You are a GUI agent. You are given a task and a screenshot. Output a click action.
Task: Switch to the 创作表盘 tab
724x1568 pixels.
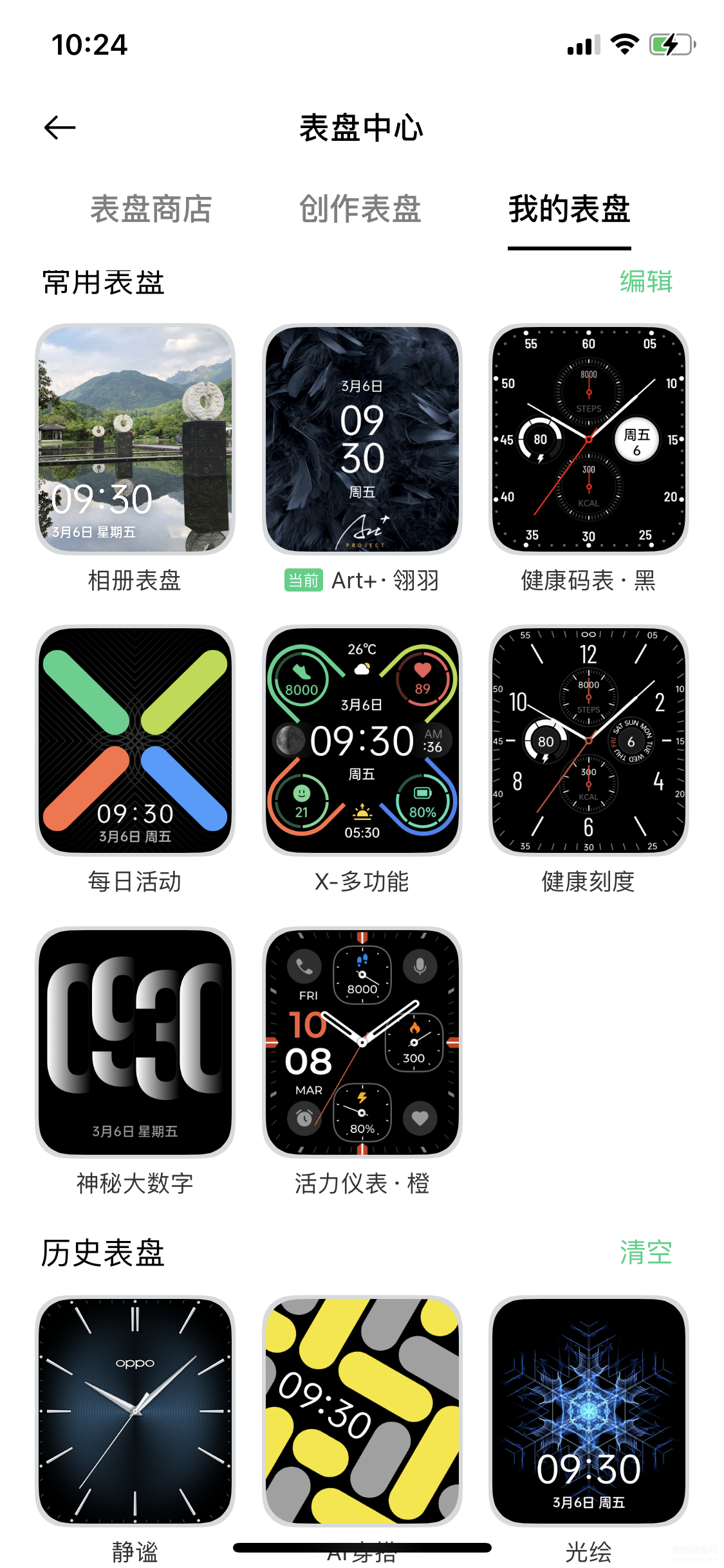[x=360, y=209]
